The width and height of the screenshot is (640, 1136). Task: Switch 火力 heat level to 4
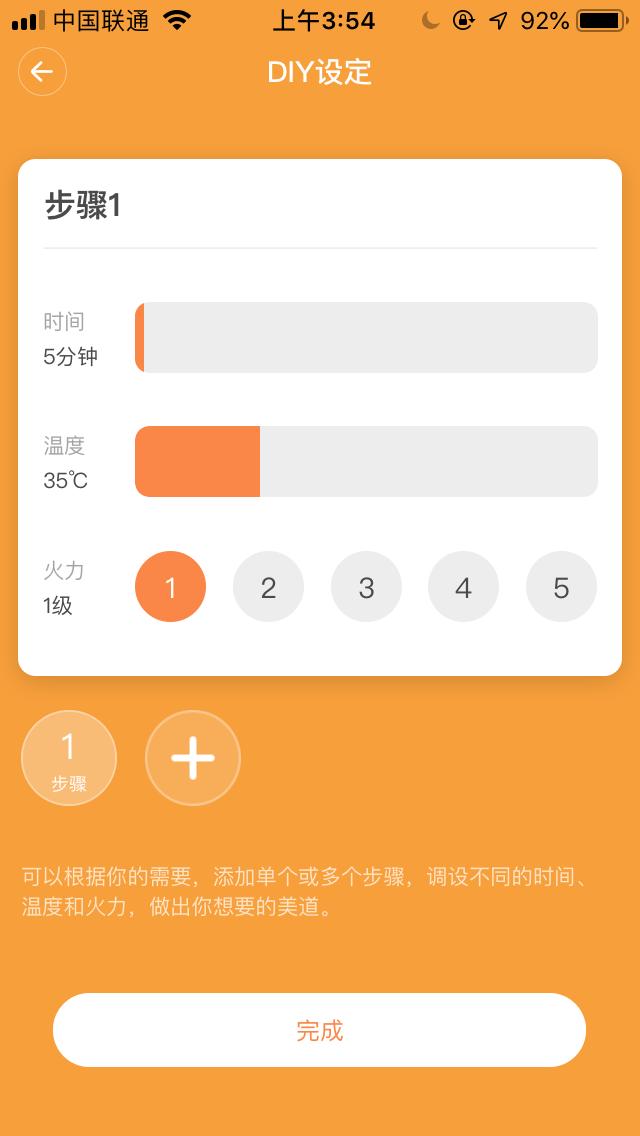point(463,587)
